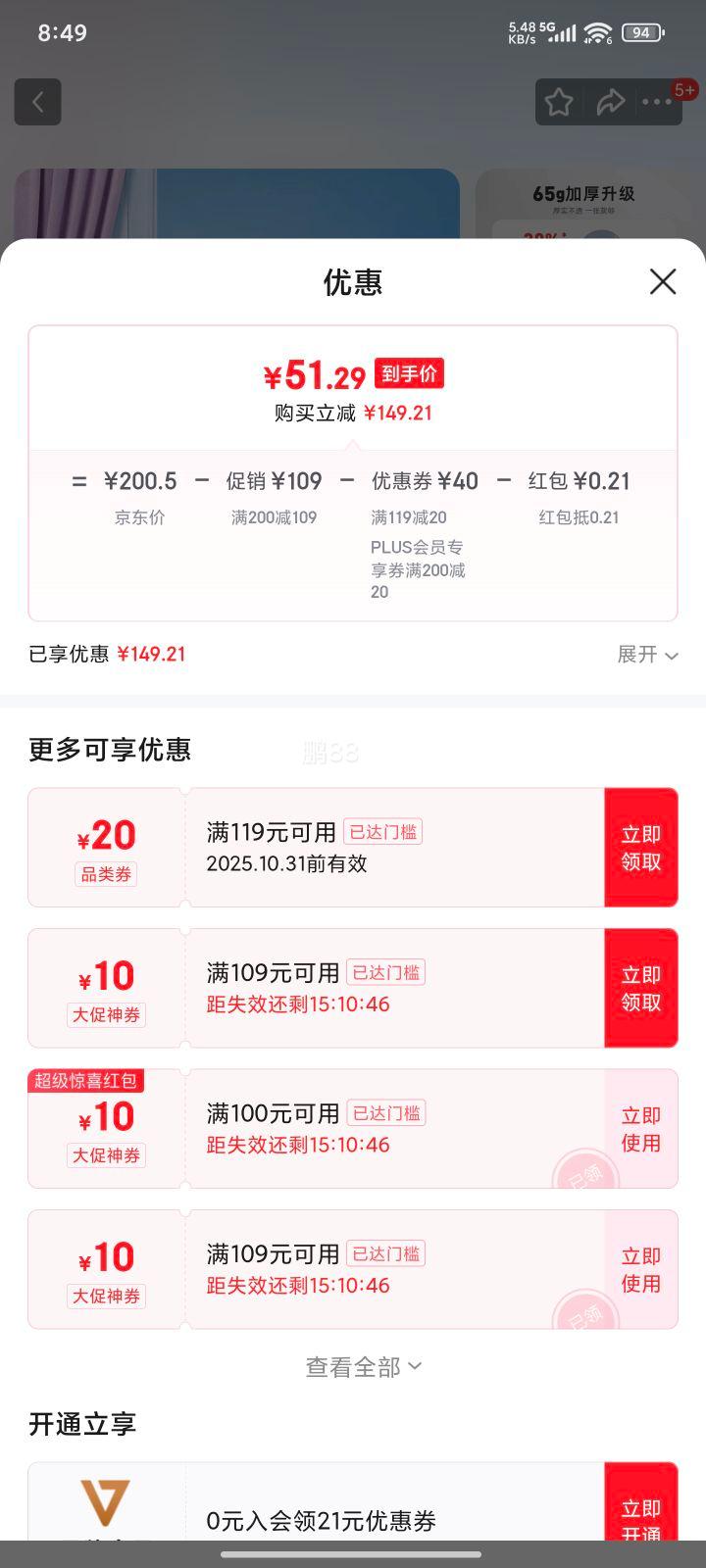The width and height of the screenshot is (706, 1568).
Task: Claim the ¥10 coupon showing 立即领取
Action: coord(640,988)
